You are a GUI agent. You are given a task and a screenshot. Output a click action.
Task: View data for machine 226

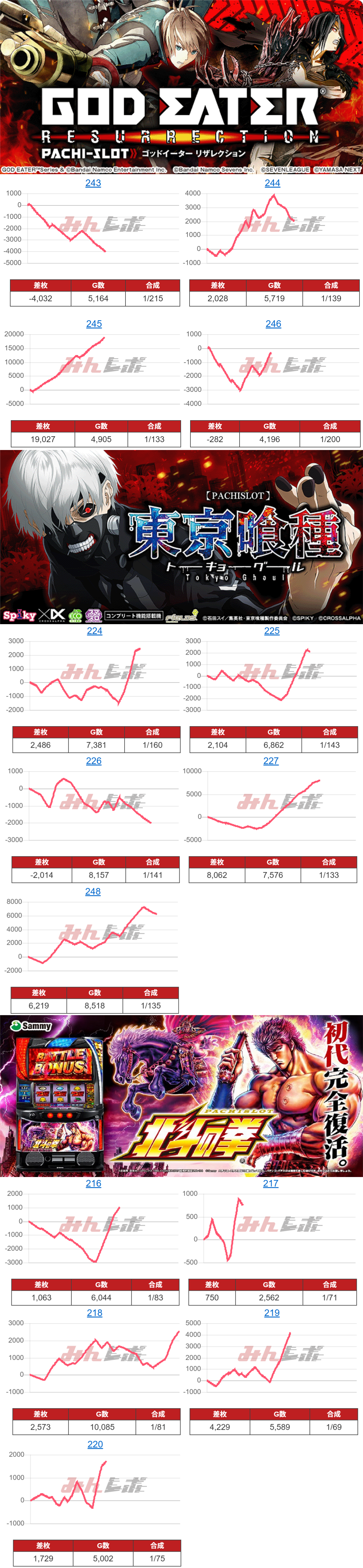point(94,761)
